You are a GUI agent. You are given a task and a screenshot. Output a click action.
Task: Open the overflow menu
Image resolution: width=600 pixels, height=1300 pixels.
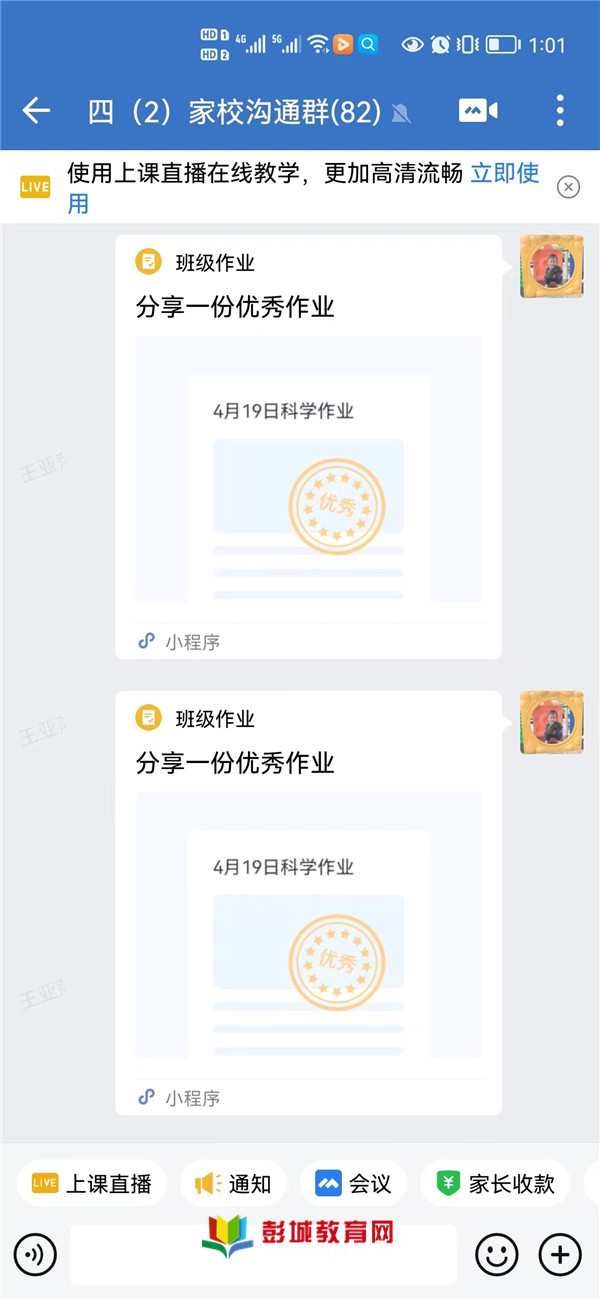click(x=560, y=111)
